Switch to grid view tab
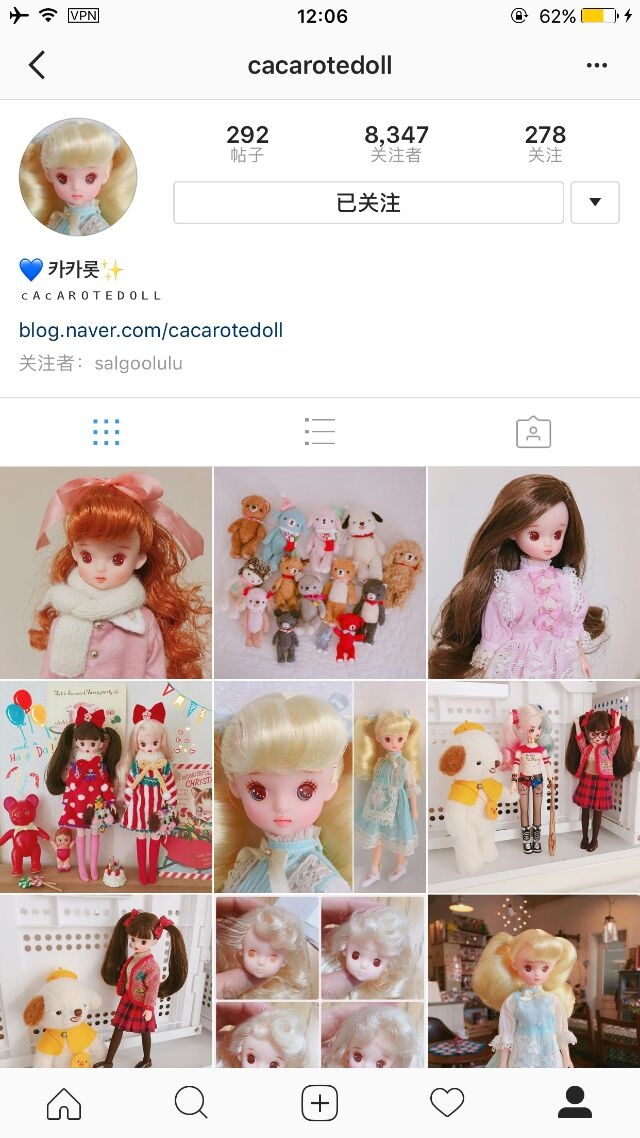640x1138 pixels. (x=106, y=432)
